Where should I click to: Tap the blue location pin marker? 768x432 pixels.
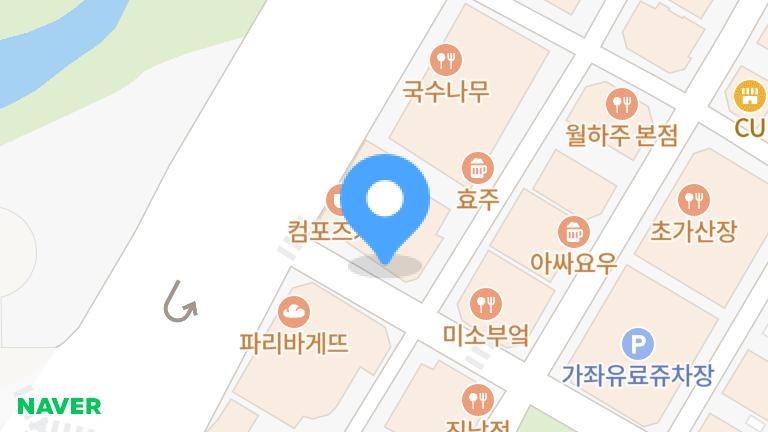[385, 201]
